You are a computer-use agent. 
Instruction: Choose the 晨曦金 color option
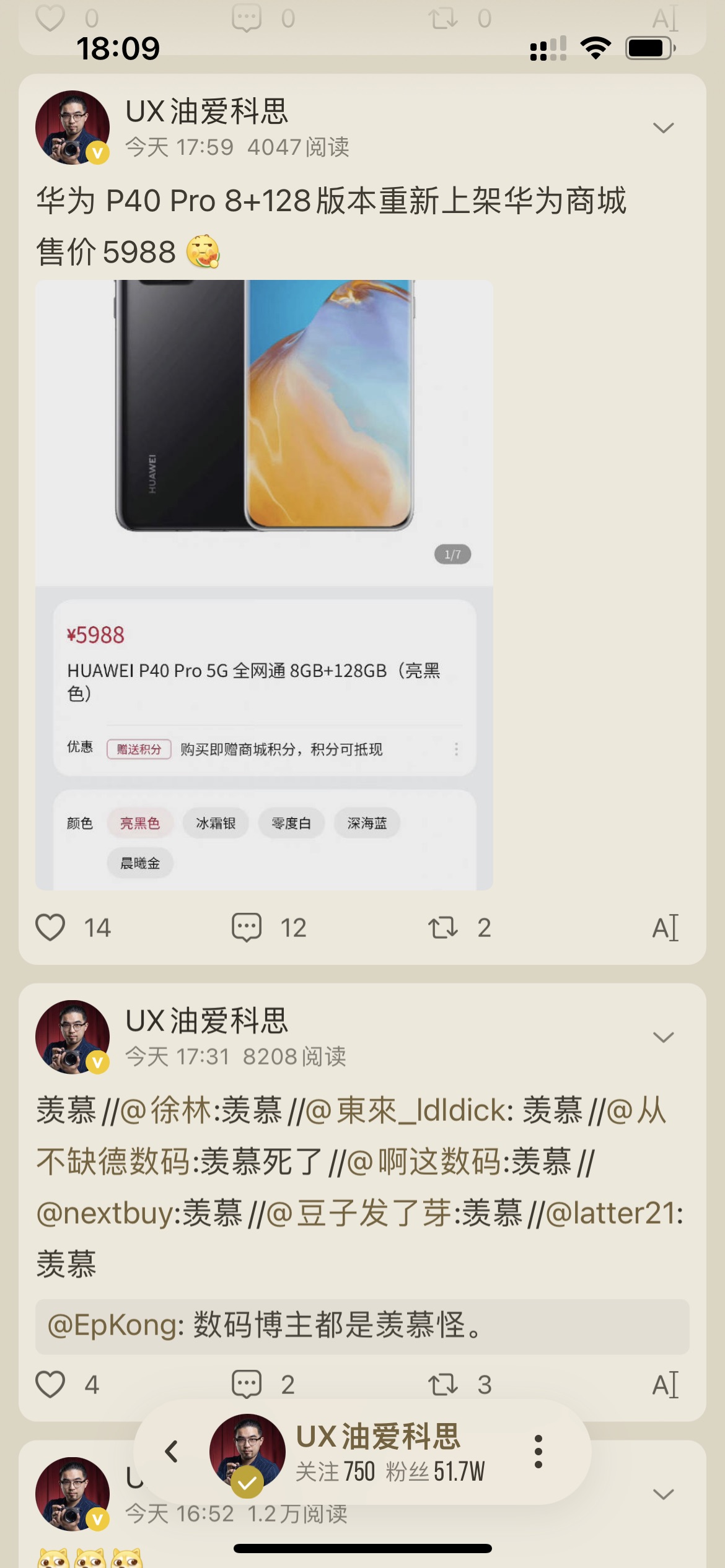(139, 863)
